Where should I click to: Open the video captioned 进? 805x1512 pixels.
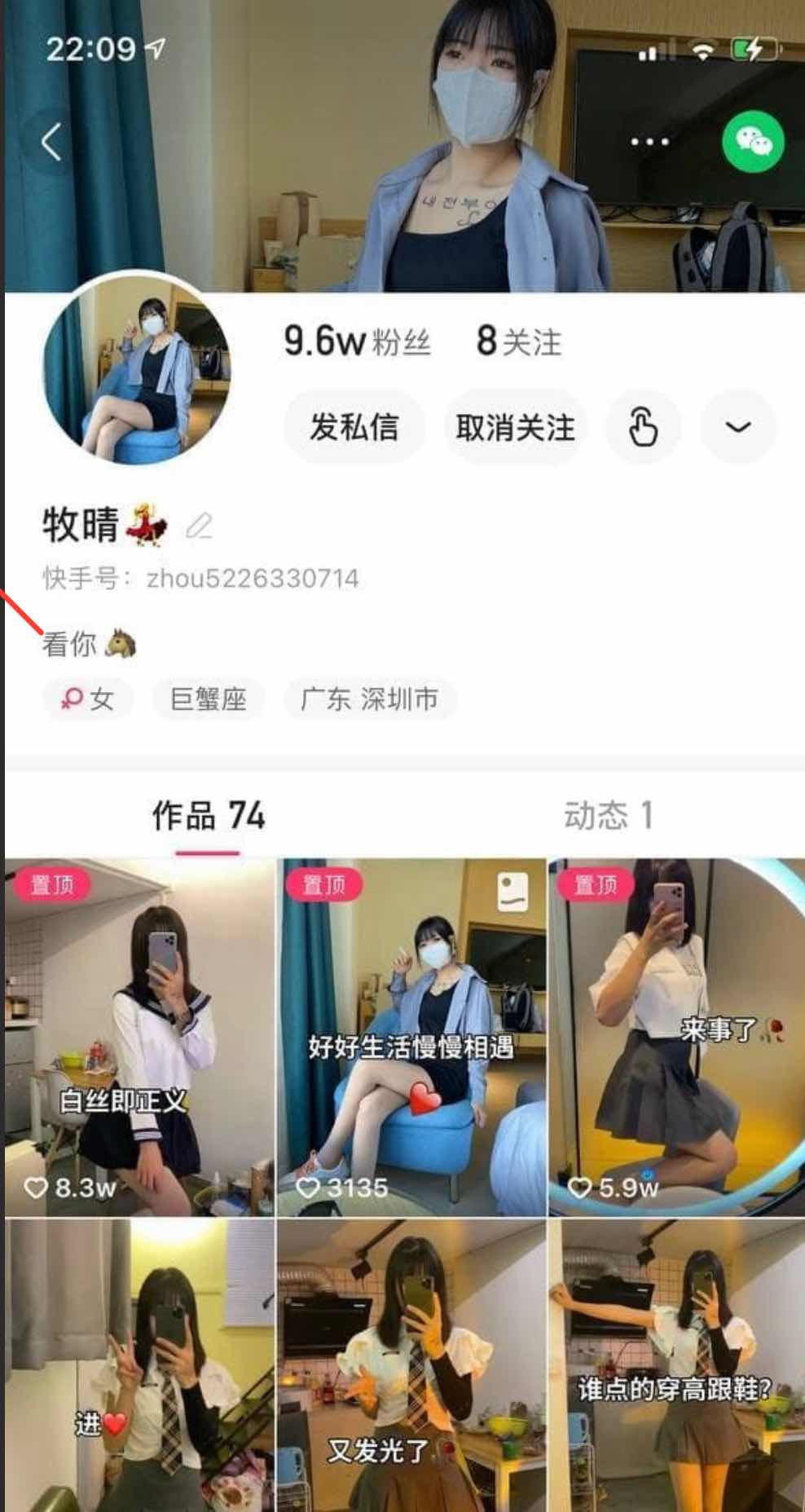pos(140,1365)
